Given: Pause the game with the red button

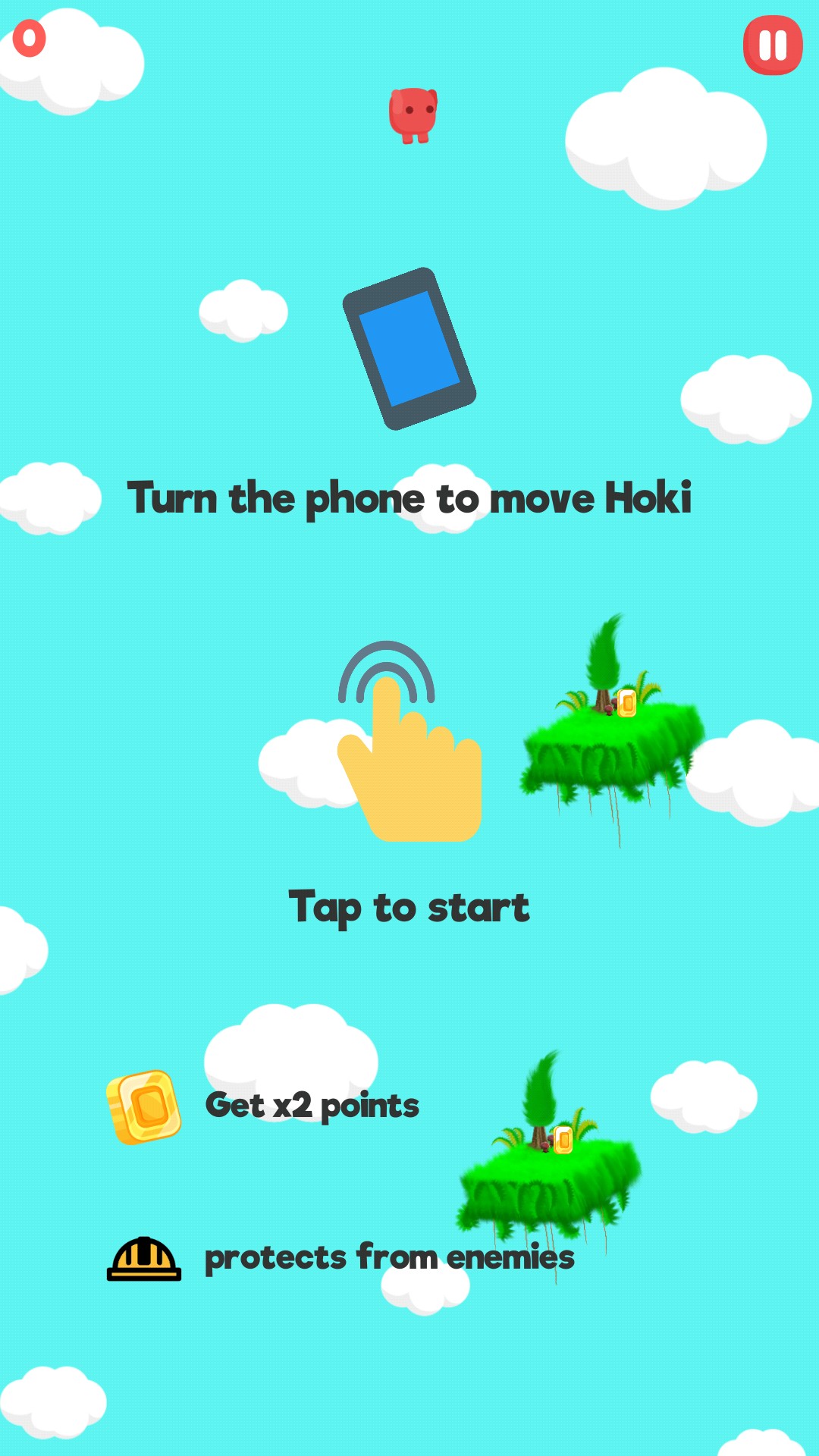Looking at the screenshot, I should (772, 45).
